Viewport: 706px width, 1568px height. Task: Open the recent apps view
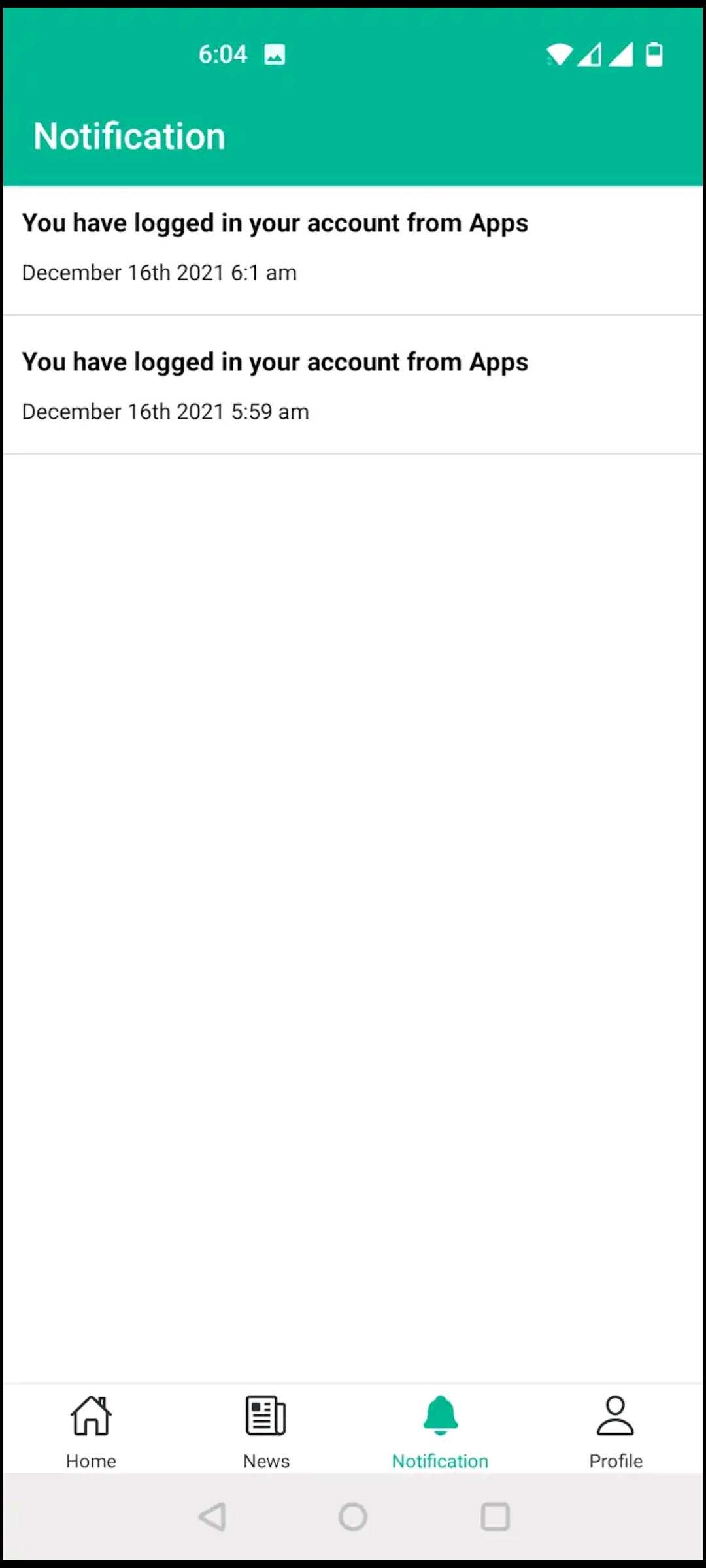tap(495, 1516)
